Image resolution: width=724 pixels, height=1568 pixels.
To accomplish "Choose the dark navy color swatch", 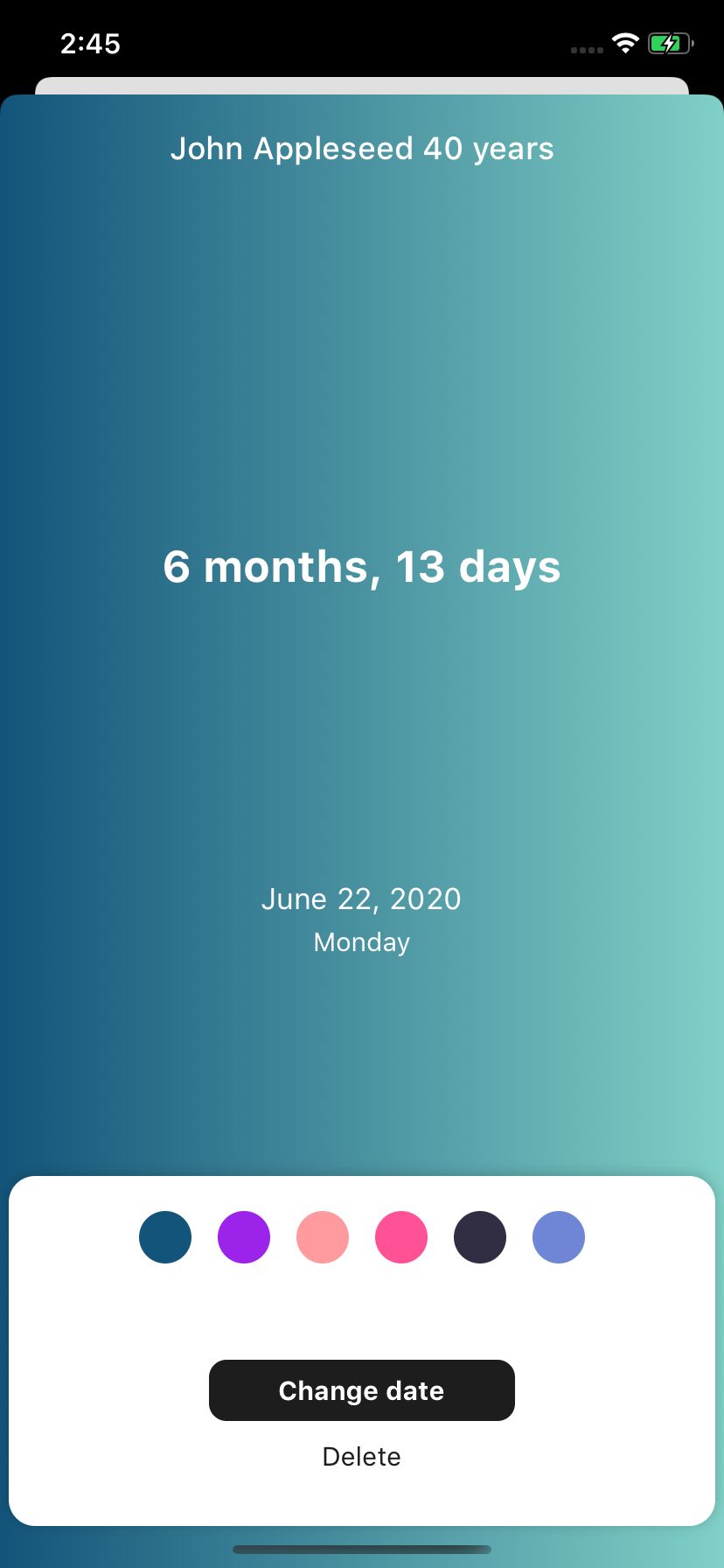I will 480,1236.
